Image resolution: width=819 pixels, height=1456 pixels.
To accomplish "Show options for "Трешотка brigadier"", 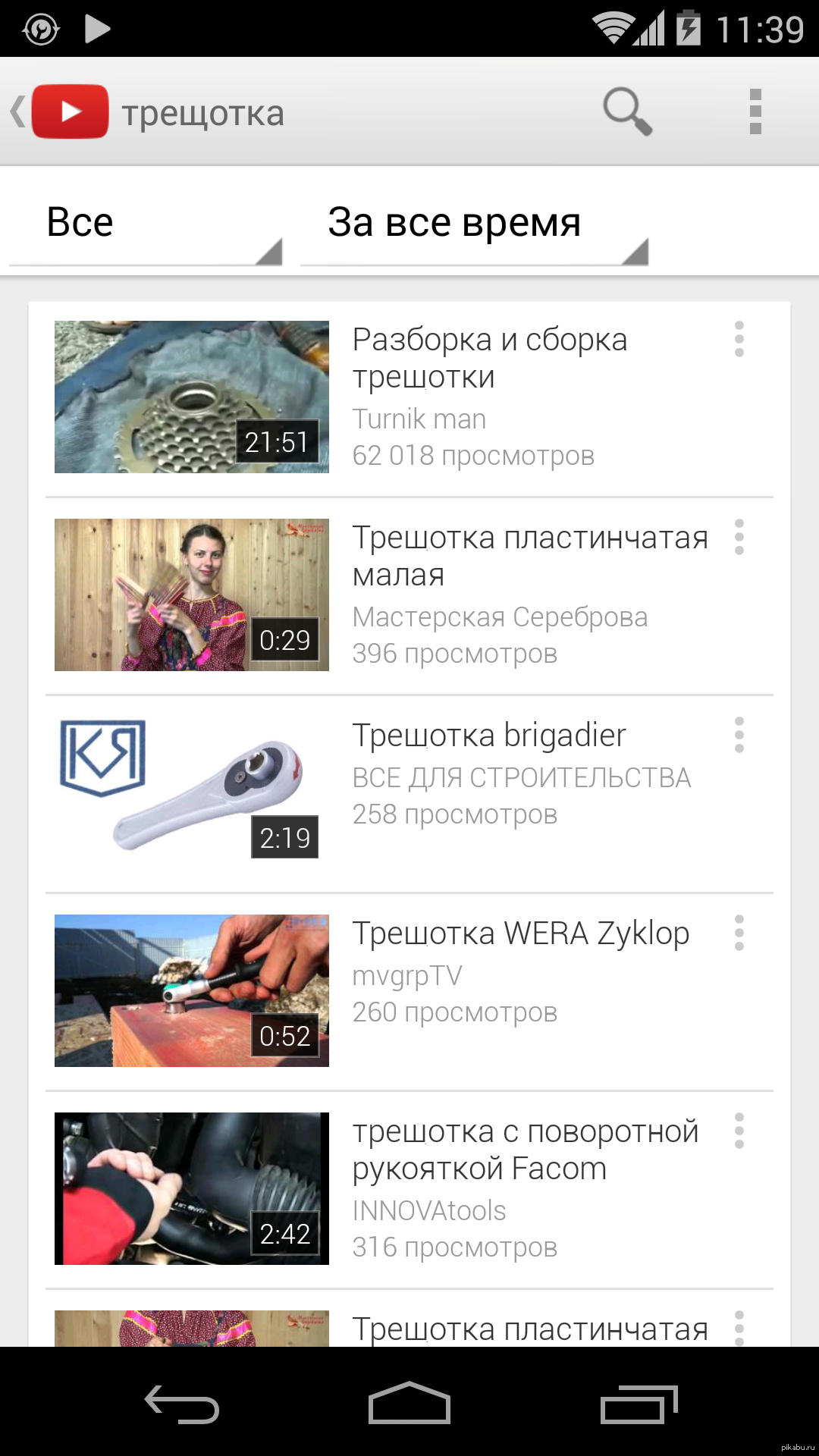I will 739,735.
